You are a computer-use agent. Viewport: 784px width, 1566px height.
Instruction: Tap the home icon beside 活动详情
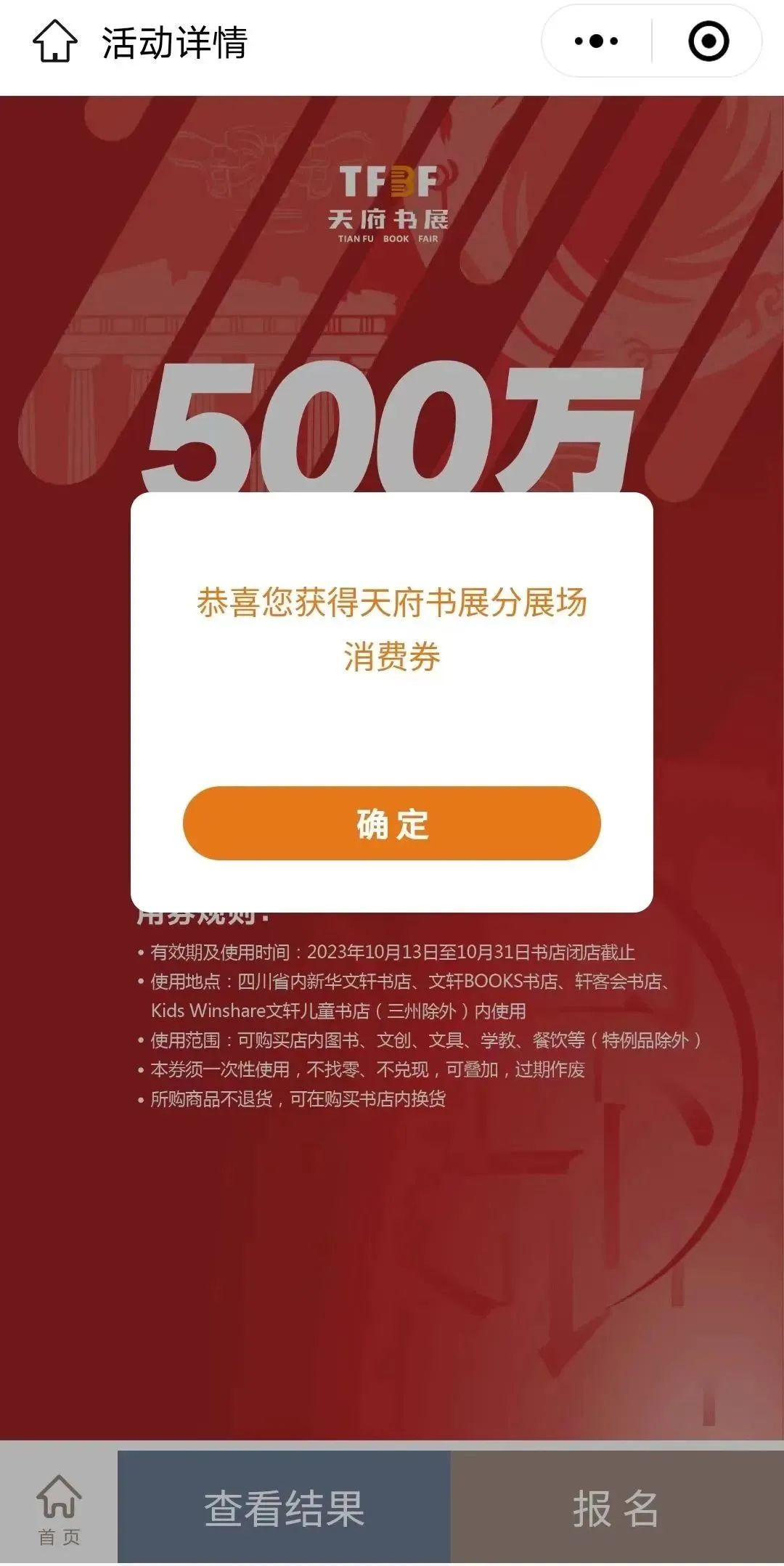pyautogui.click(x=55, y=41)
